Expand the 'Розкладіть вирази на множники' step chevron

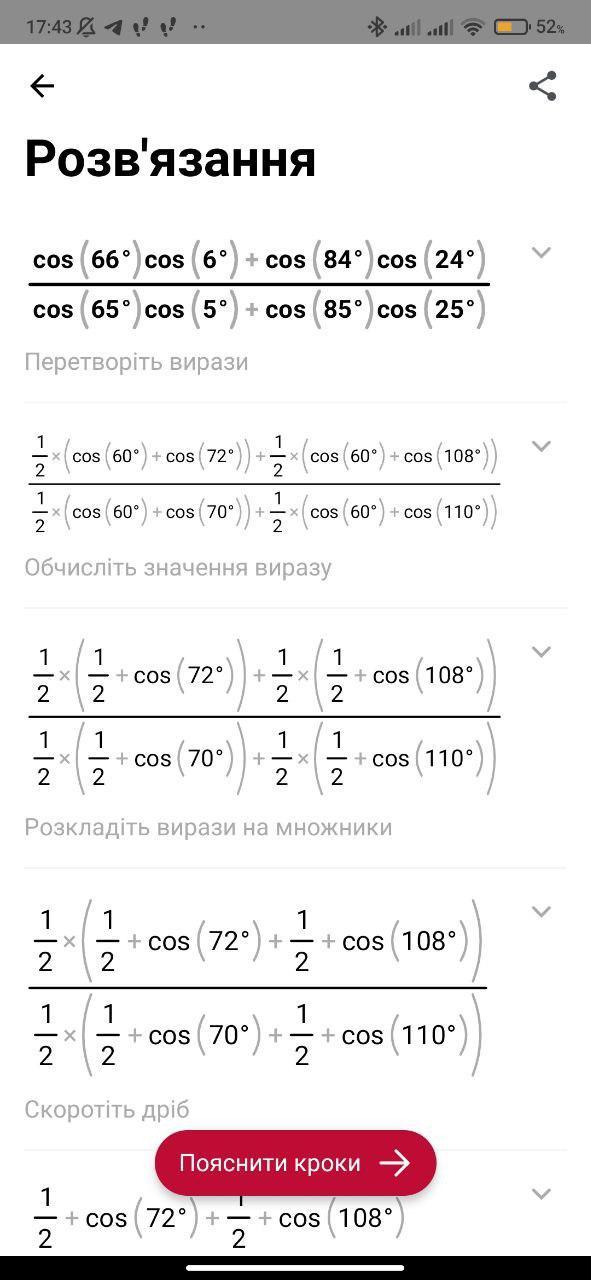541,652
